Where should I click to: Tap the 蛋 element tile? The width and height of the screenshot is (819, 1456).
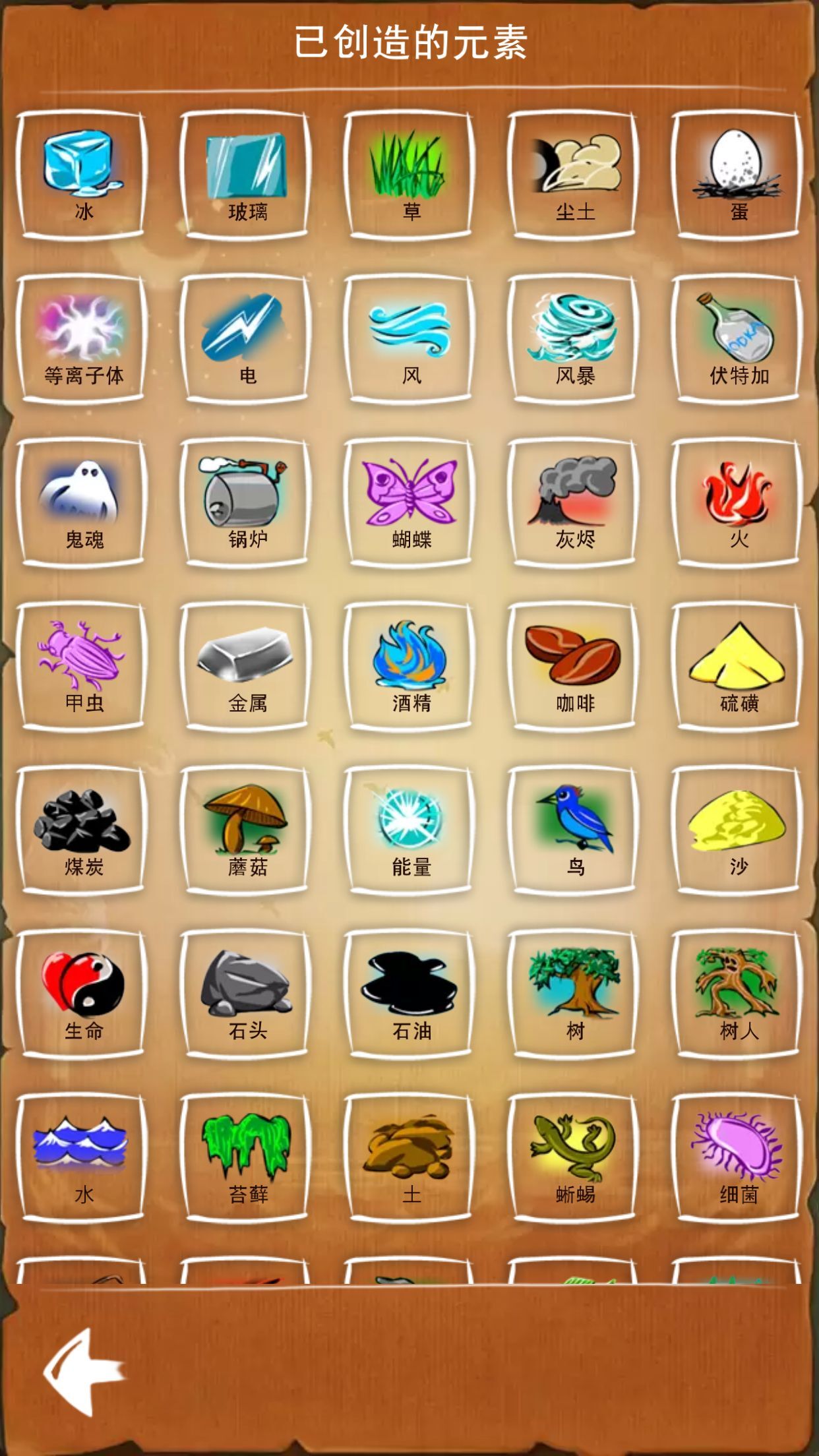[x=737, y=175]
